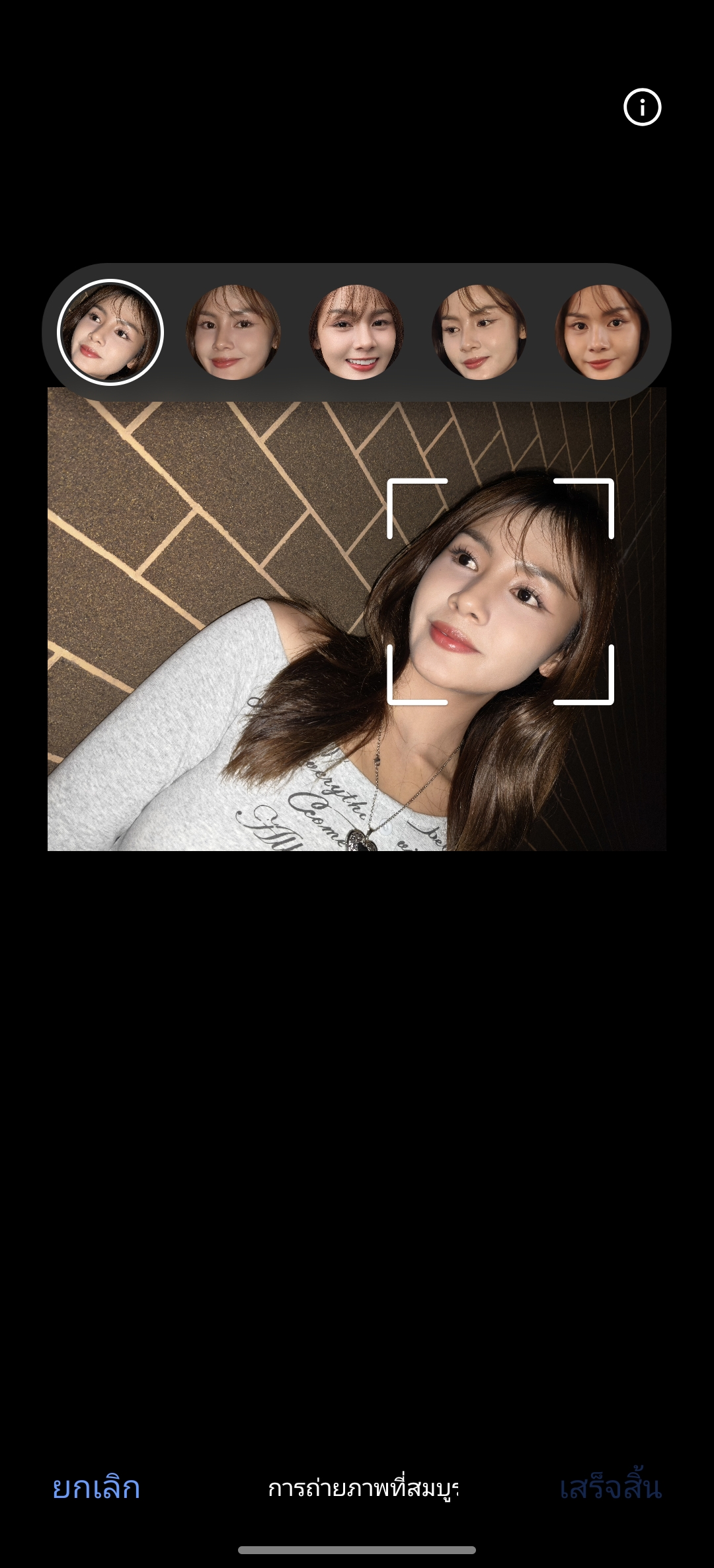The height and width of the screenshot is (1568, 714).
Task: Pick the fourth face thumbnail looking sideways
Action: [479, 332]
